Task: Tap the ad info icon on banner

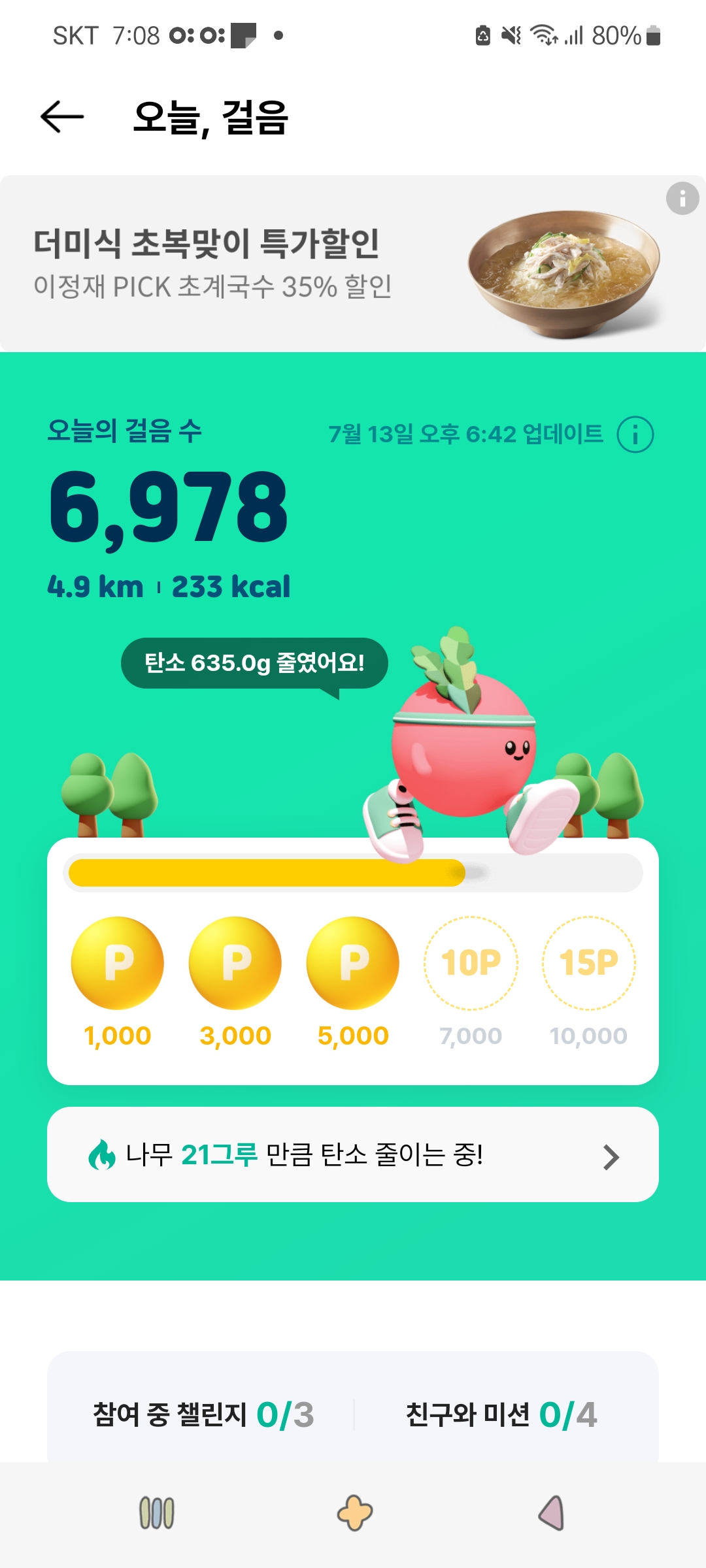Action: pos(682,198)
